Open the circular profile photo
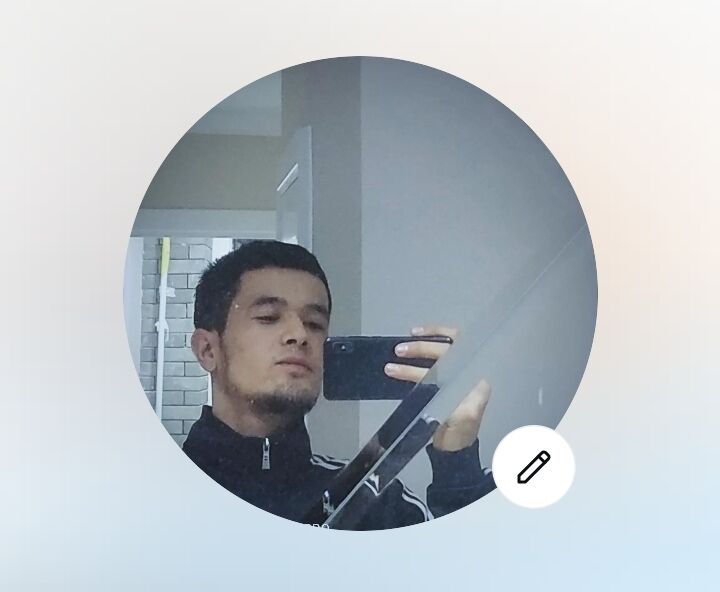 point(360,290)
